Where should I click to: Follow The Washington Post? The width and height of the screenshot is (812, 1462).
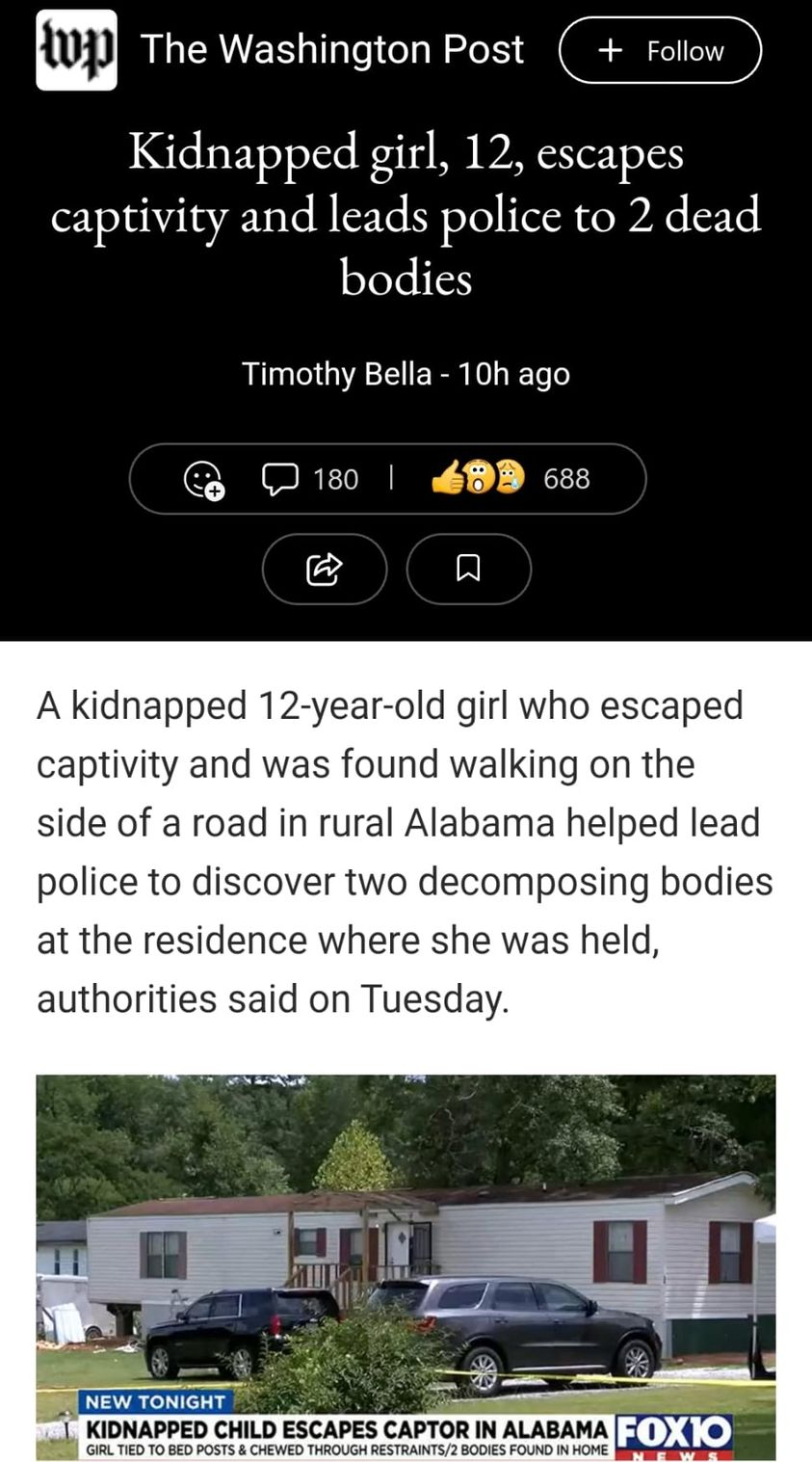coord(660,50)
